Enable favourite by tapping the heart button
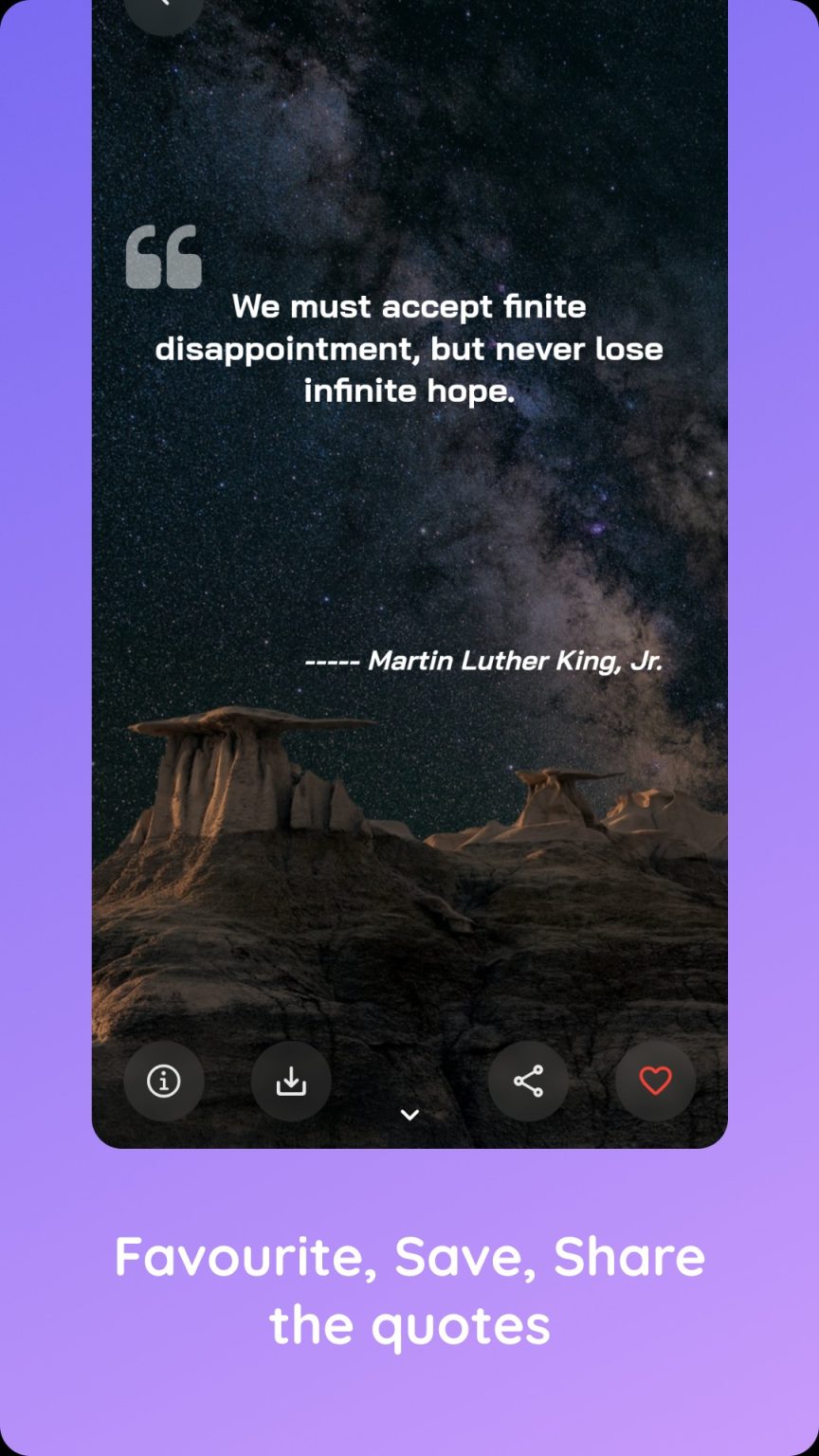Image resolution: width=819 pixels, height=1456 pixels. [655, 1081]
